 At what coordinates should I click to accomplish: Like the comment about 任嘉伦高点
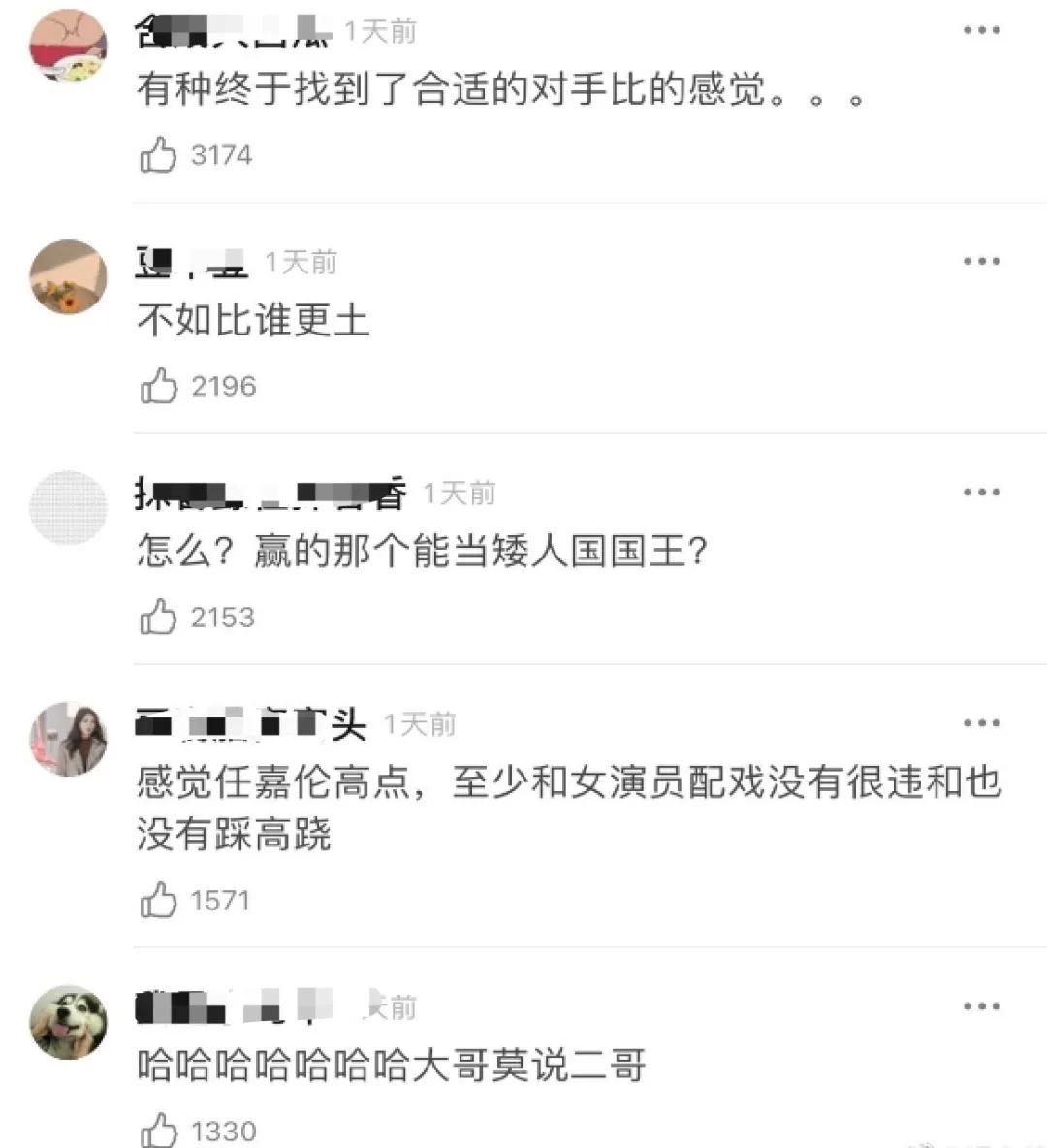pos(159,901)
